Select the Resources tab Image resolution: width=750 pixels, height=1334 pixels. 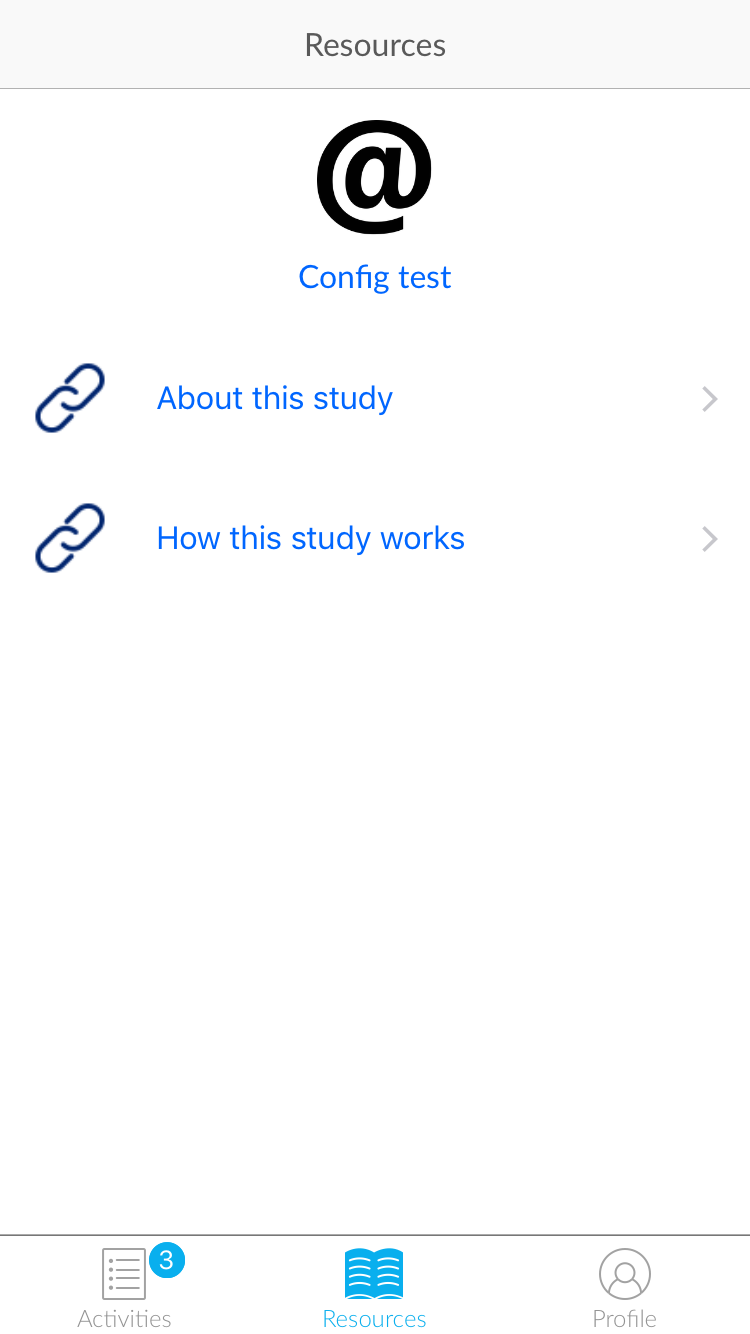[374, 1288]
